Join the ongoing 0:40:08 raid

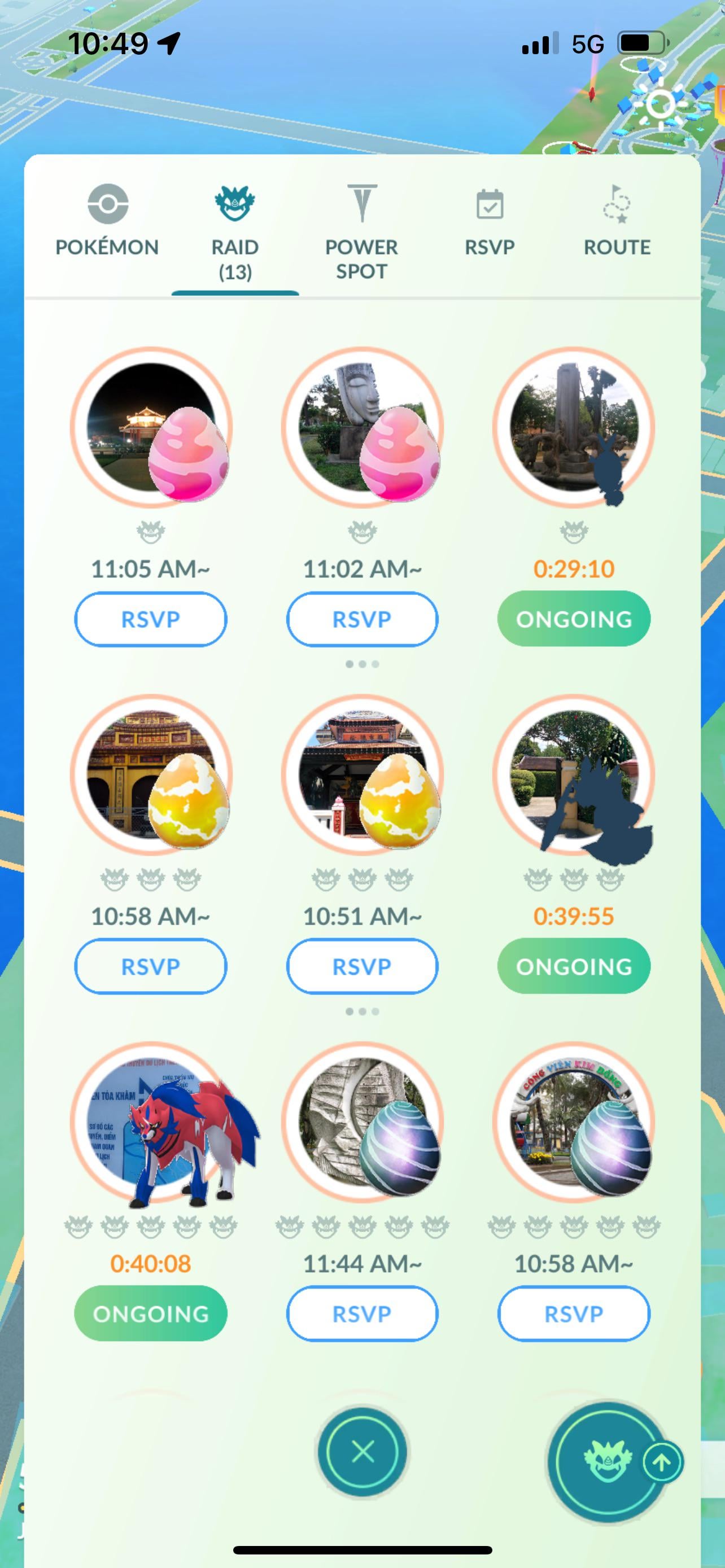150,1314
